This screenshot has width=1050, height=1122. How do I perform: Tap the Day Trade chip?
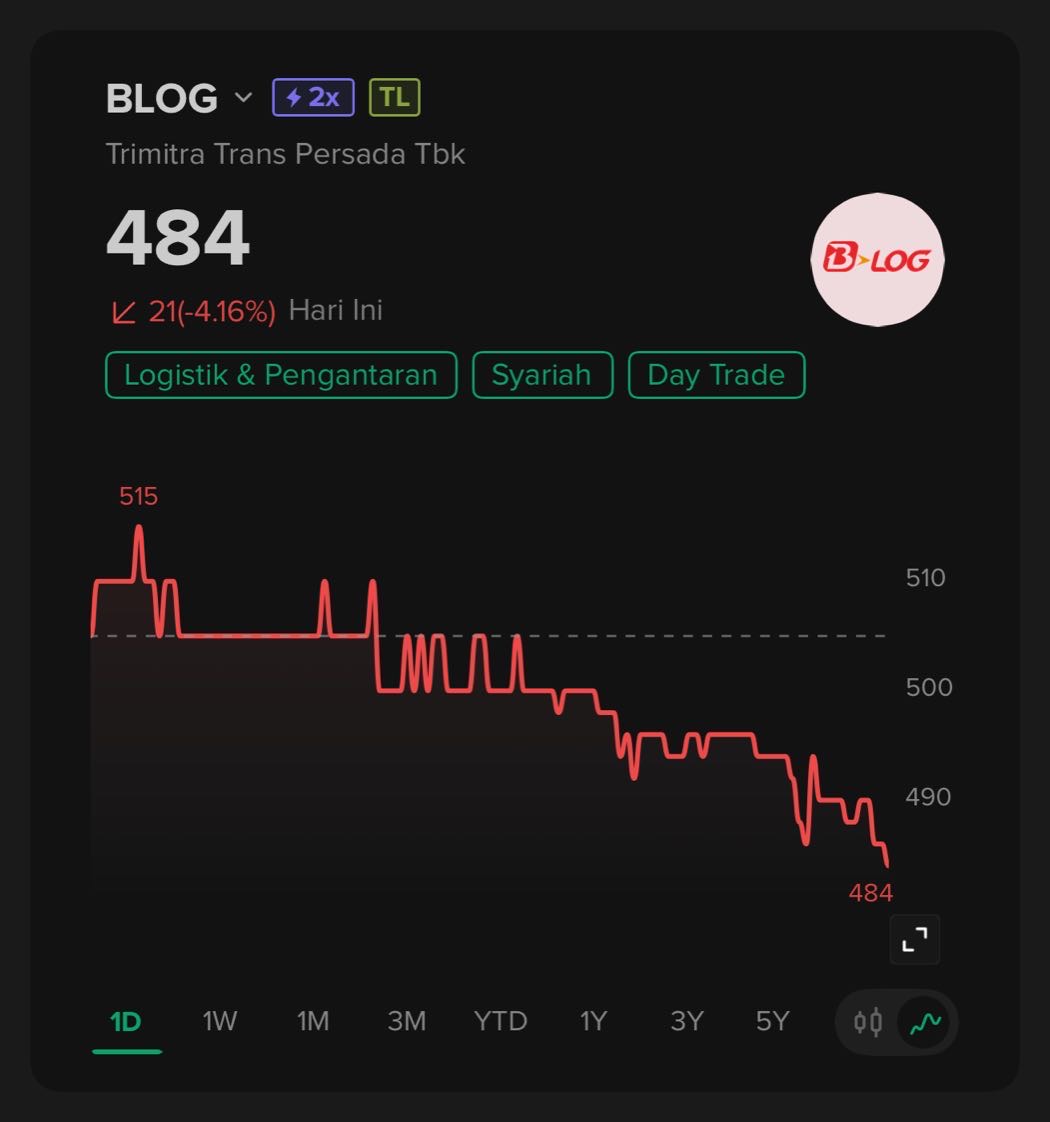coord(716,375)
